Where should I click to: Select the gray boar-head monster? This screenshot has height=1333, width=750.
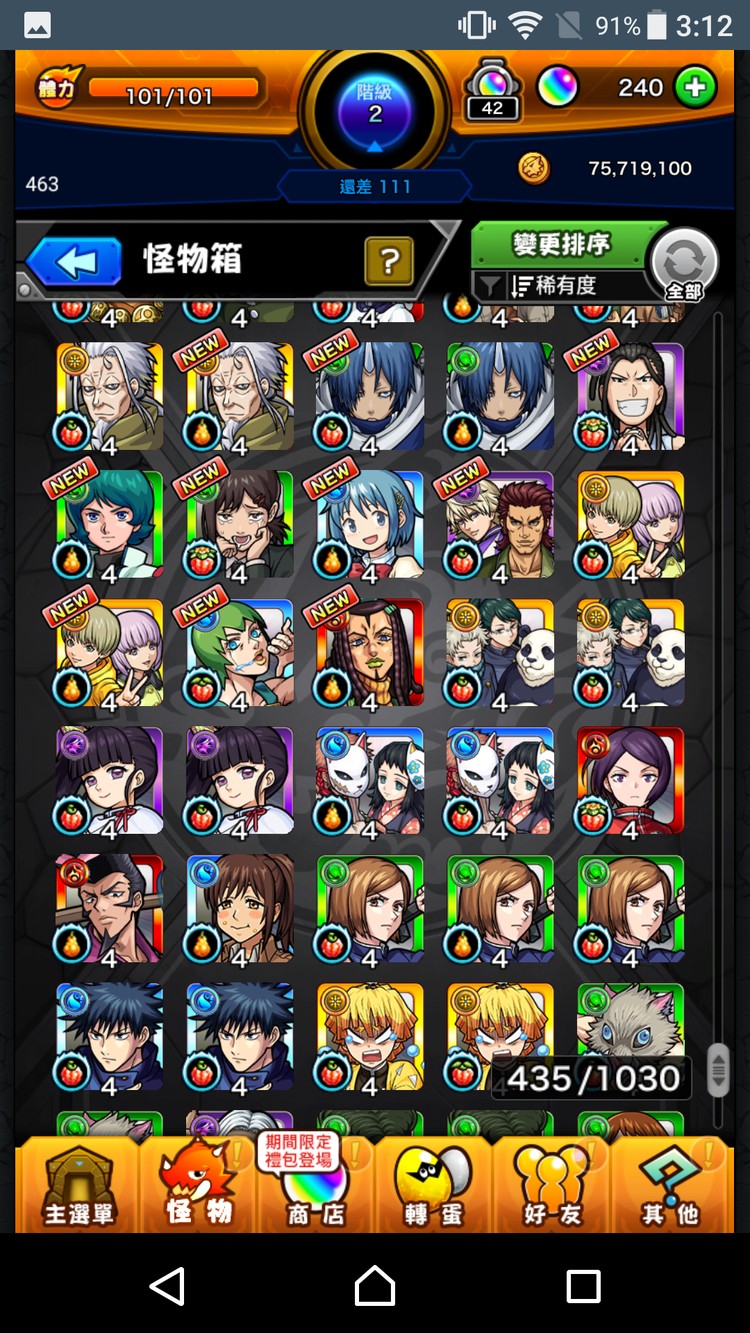[630, 1025]
